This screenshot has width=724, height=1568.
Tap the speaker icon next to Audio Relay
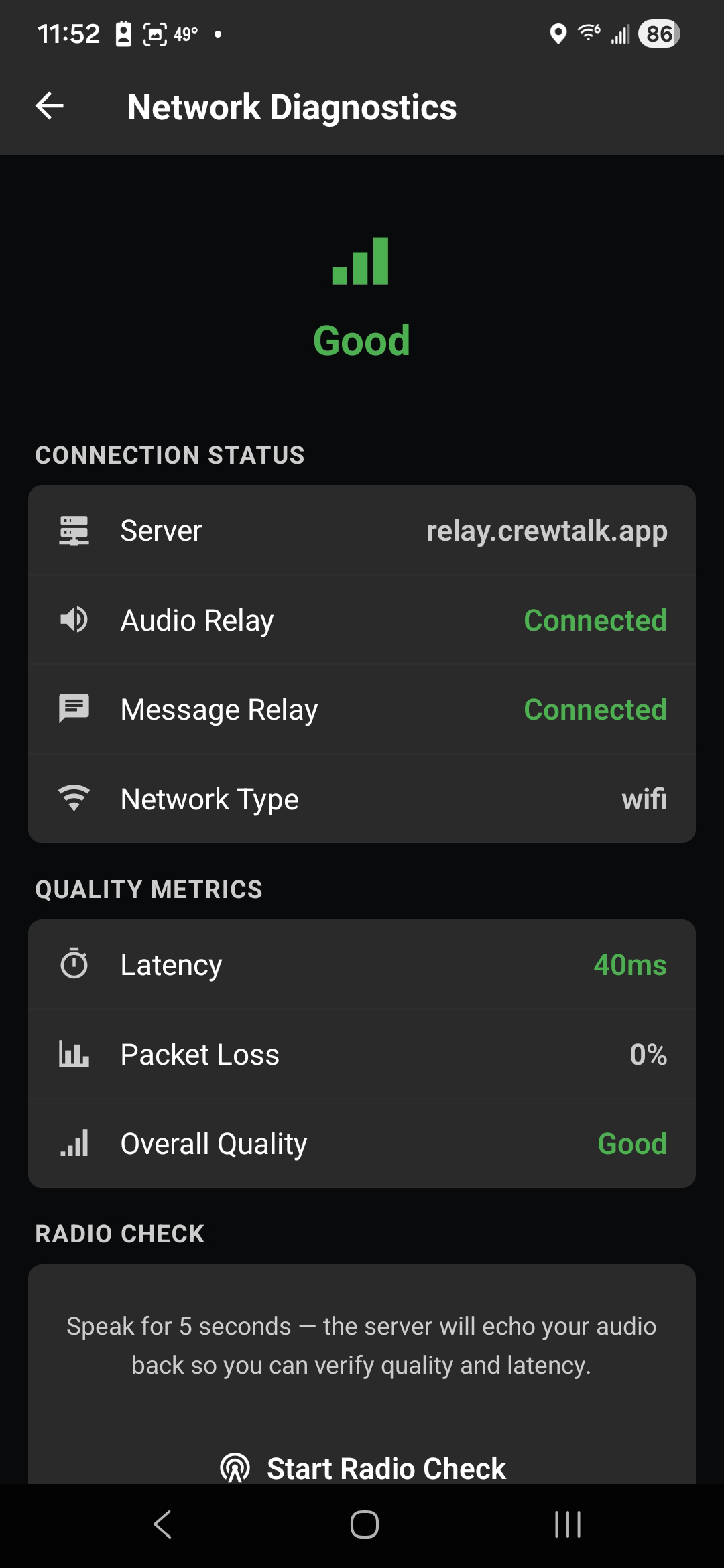pyautogui.click(x=74, y=620)
